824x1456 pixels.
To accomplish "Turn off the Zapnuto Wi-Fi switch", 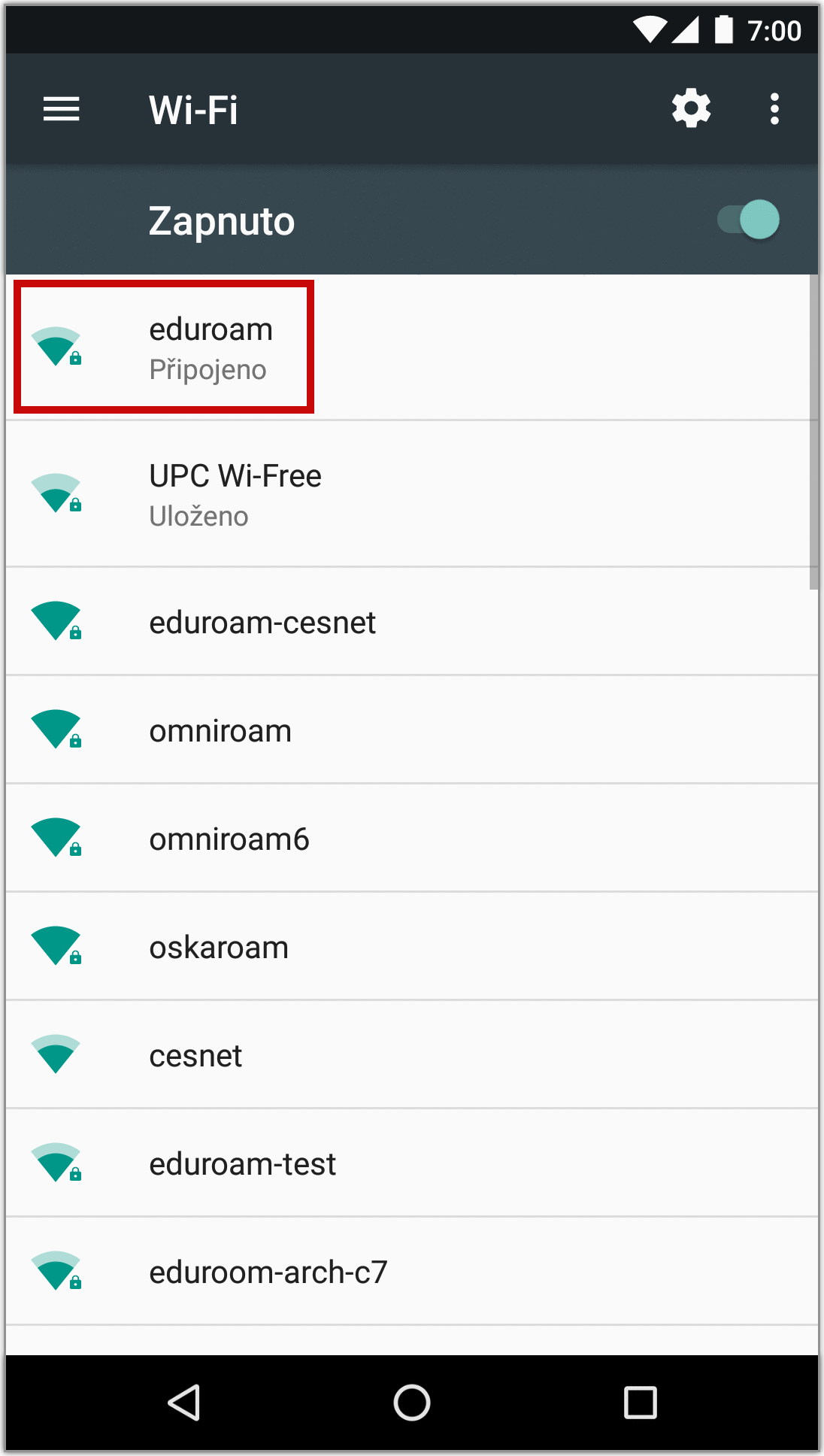I will pyautogui.click(x=748, y=220).
